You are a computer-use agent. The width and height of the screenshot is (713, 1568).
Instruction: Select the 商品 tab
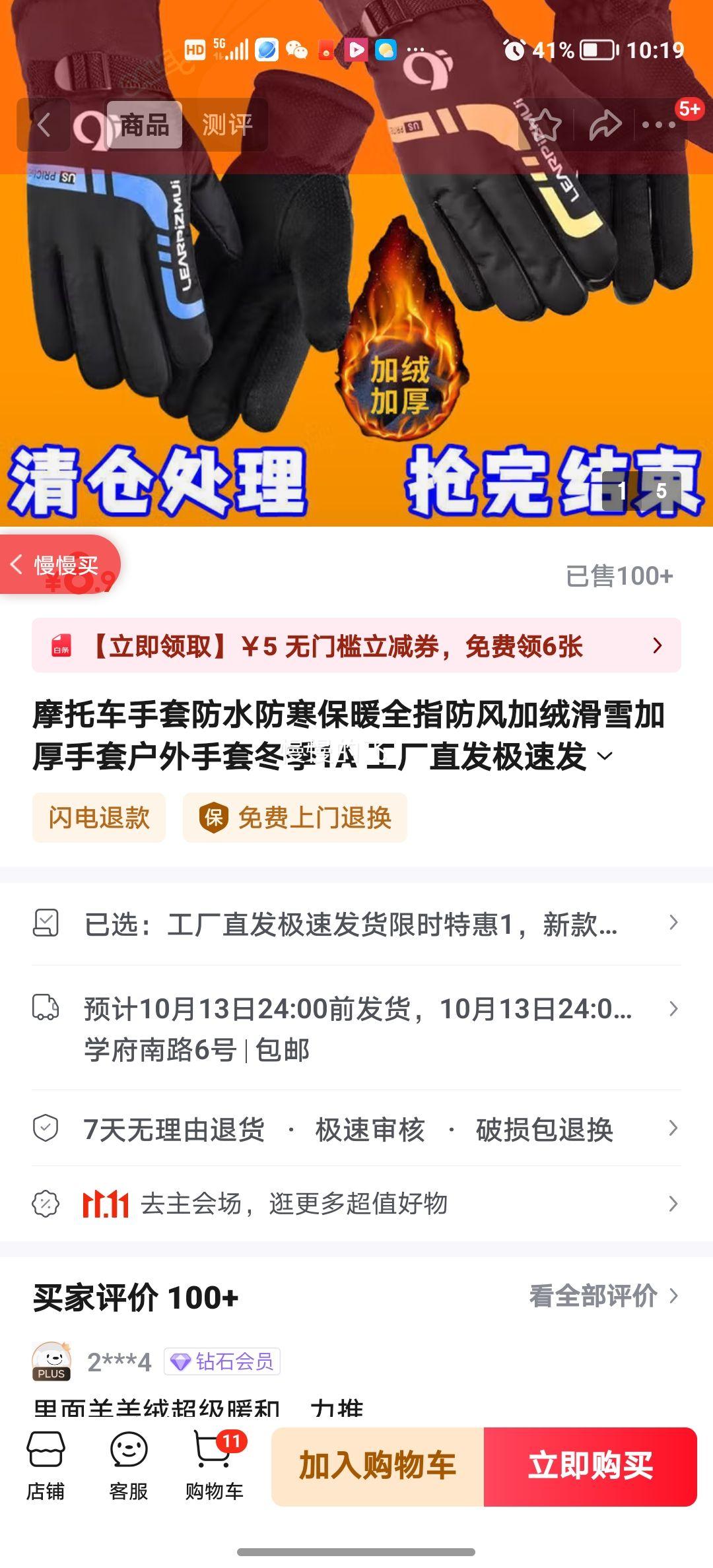tap(145, 125)
